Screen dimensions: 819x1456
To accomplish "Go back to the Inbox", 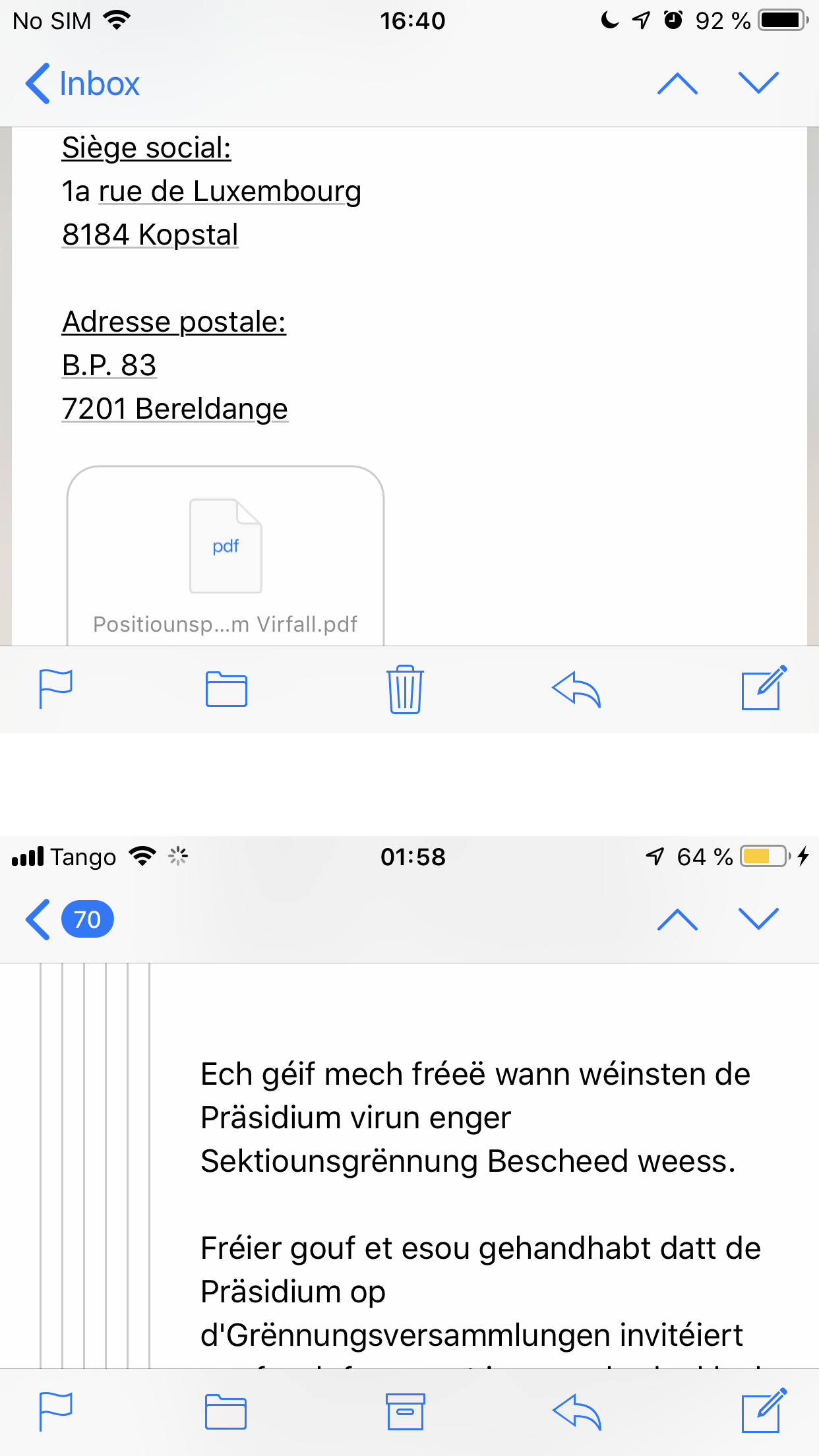I will (x=83, y=84).
